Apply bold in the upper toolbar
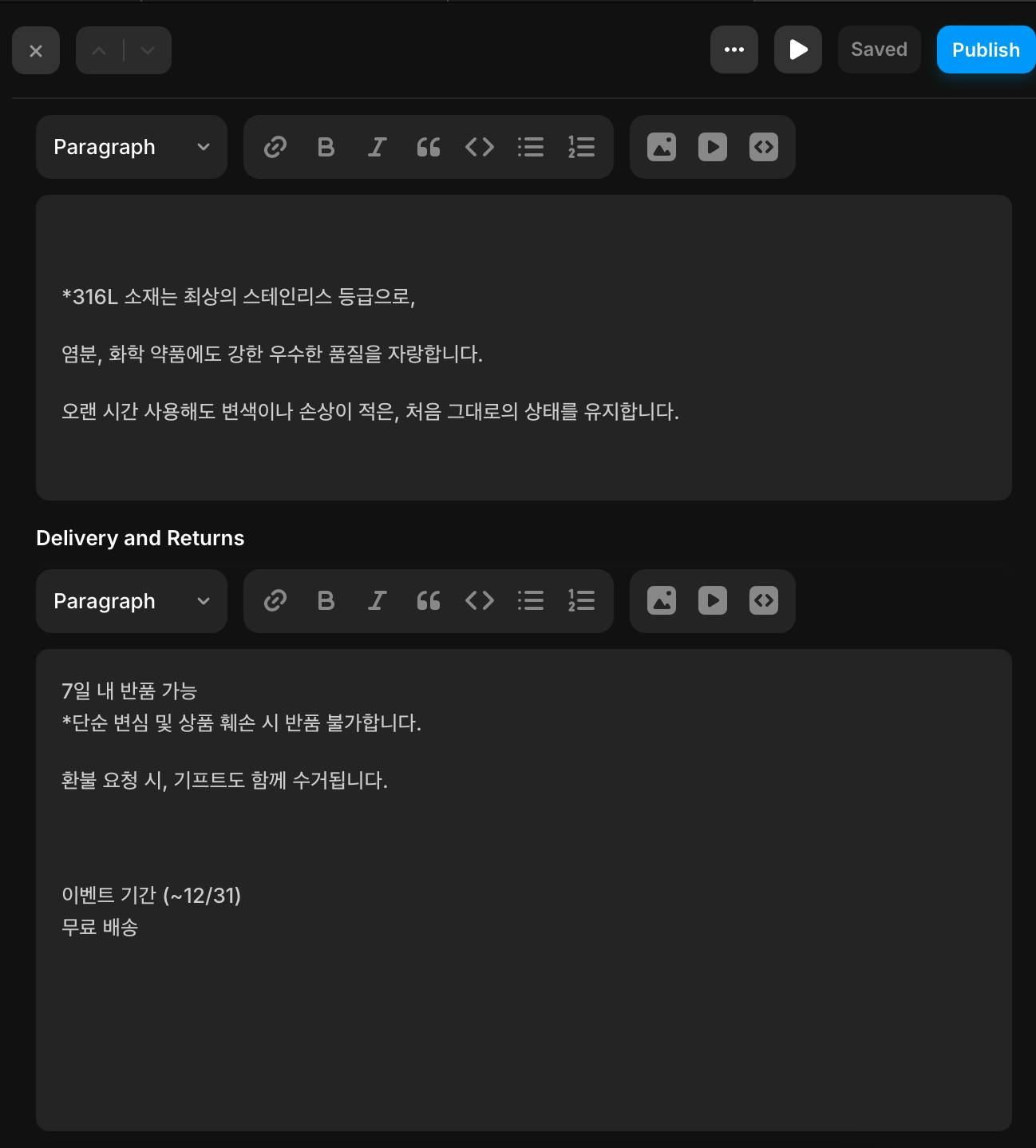1036x1148 pixels. pos(326,147)
